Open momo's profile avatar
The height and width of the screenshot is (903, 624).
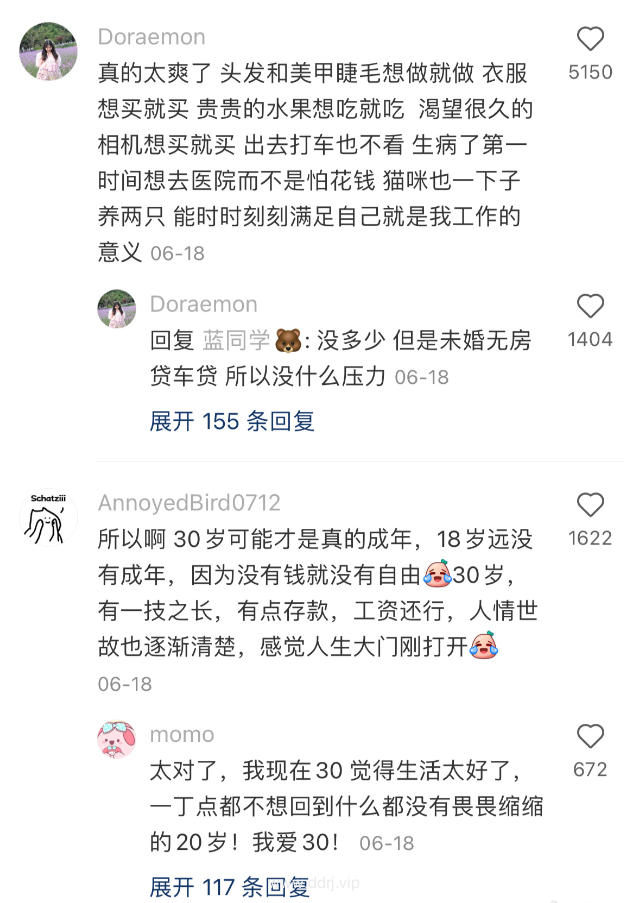click(x=116, y=740)
